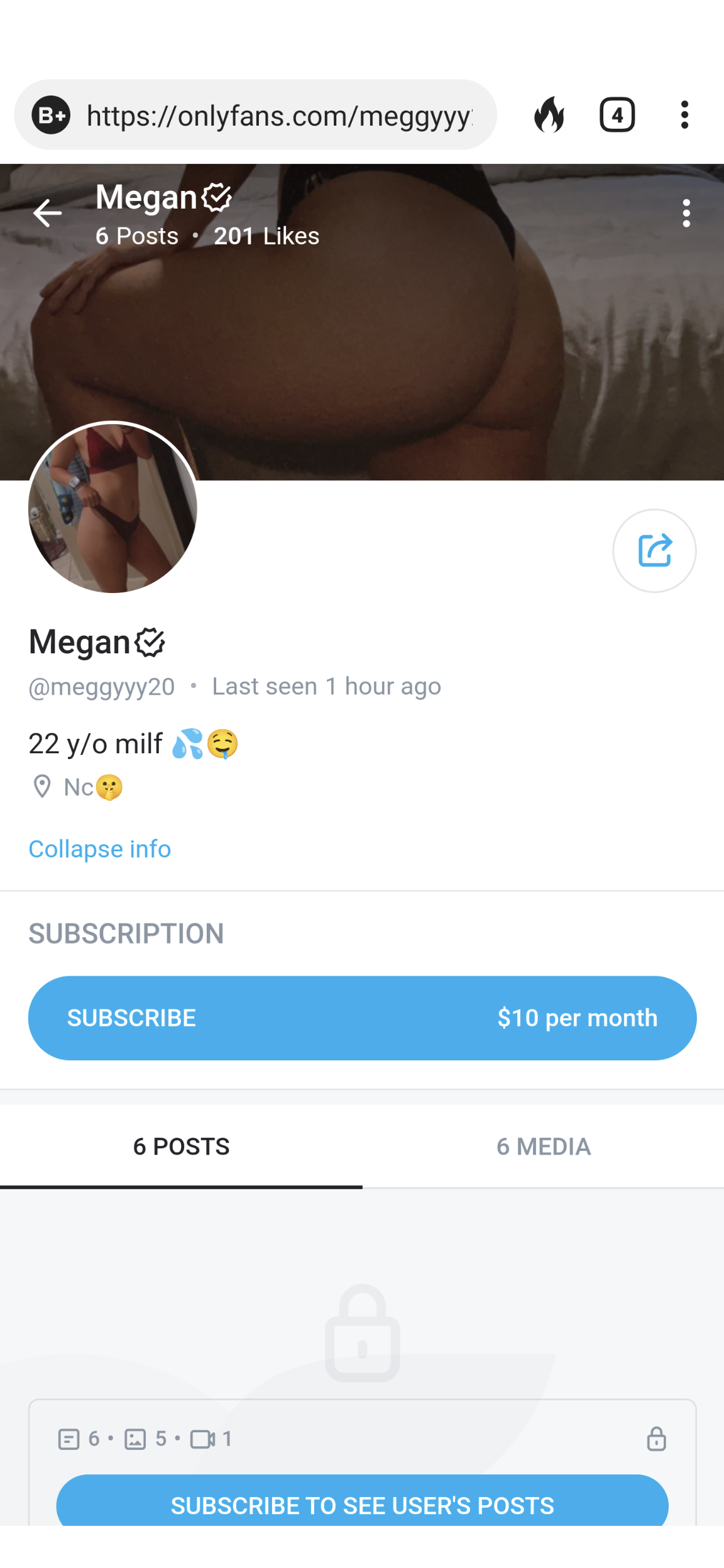The height and width of the screenshot is (1568, 724).
Task: Open the browser overflow menu
Action: (684, 115)
